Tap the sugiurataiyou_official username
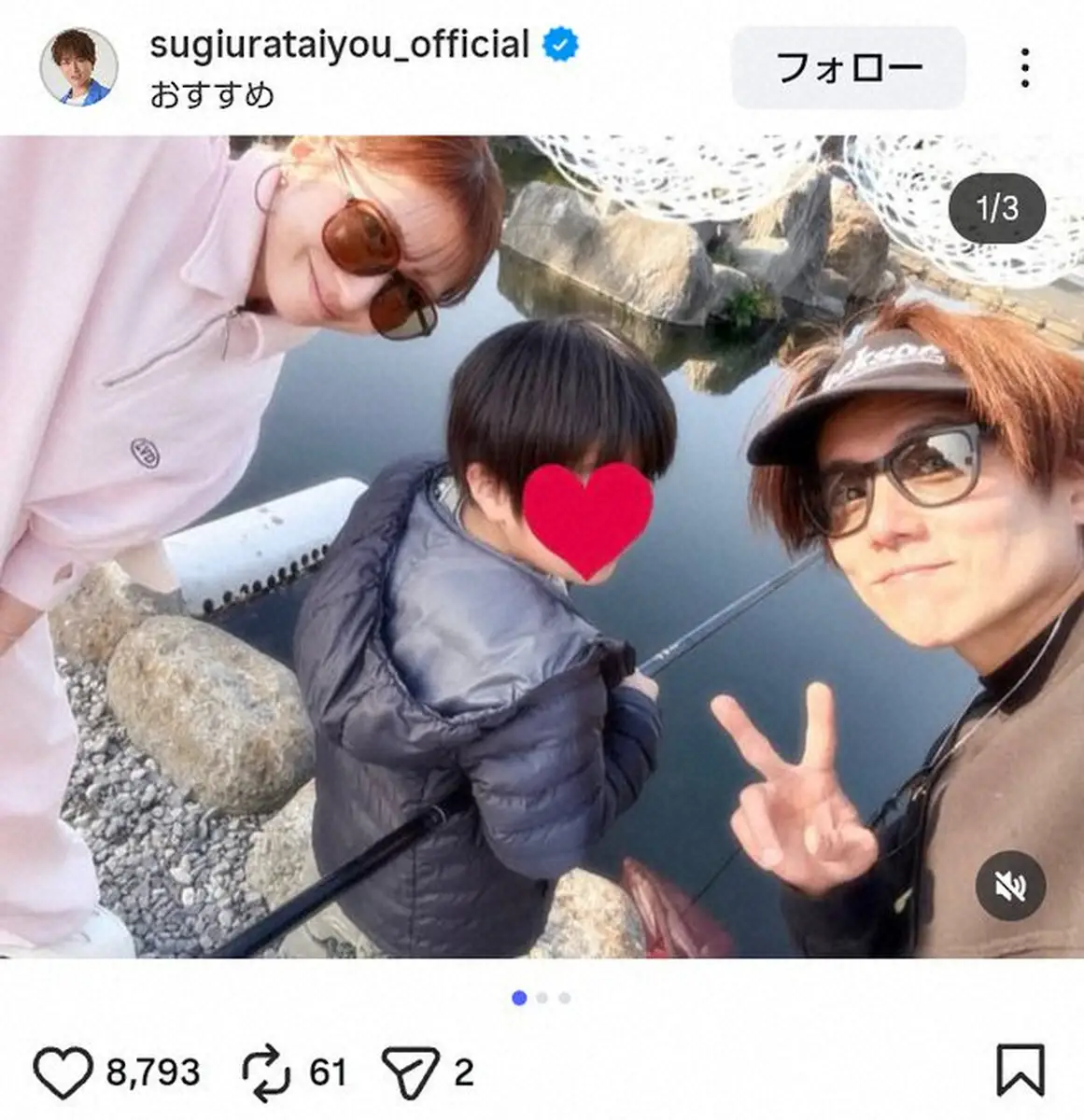The height and width of the screenshot is (1120, 1084). (x=339, y=44)
